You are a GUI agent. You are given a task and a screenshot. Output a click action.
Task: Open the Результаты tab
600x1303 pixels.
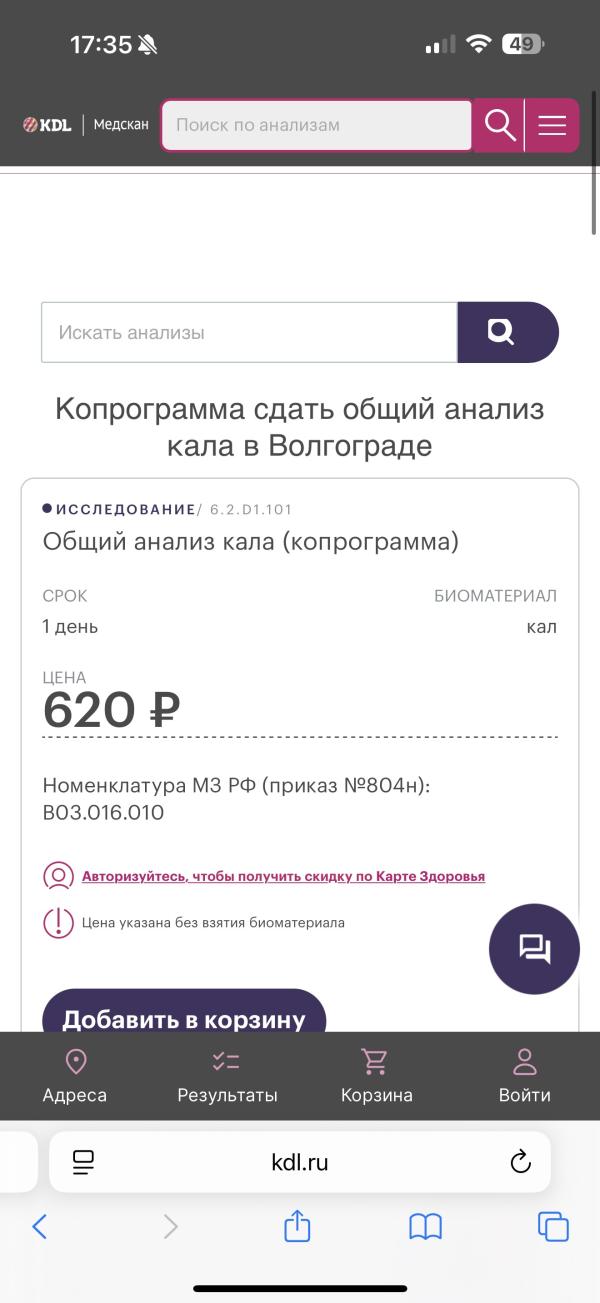227,1076
